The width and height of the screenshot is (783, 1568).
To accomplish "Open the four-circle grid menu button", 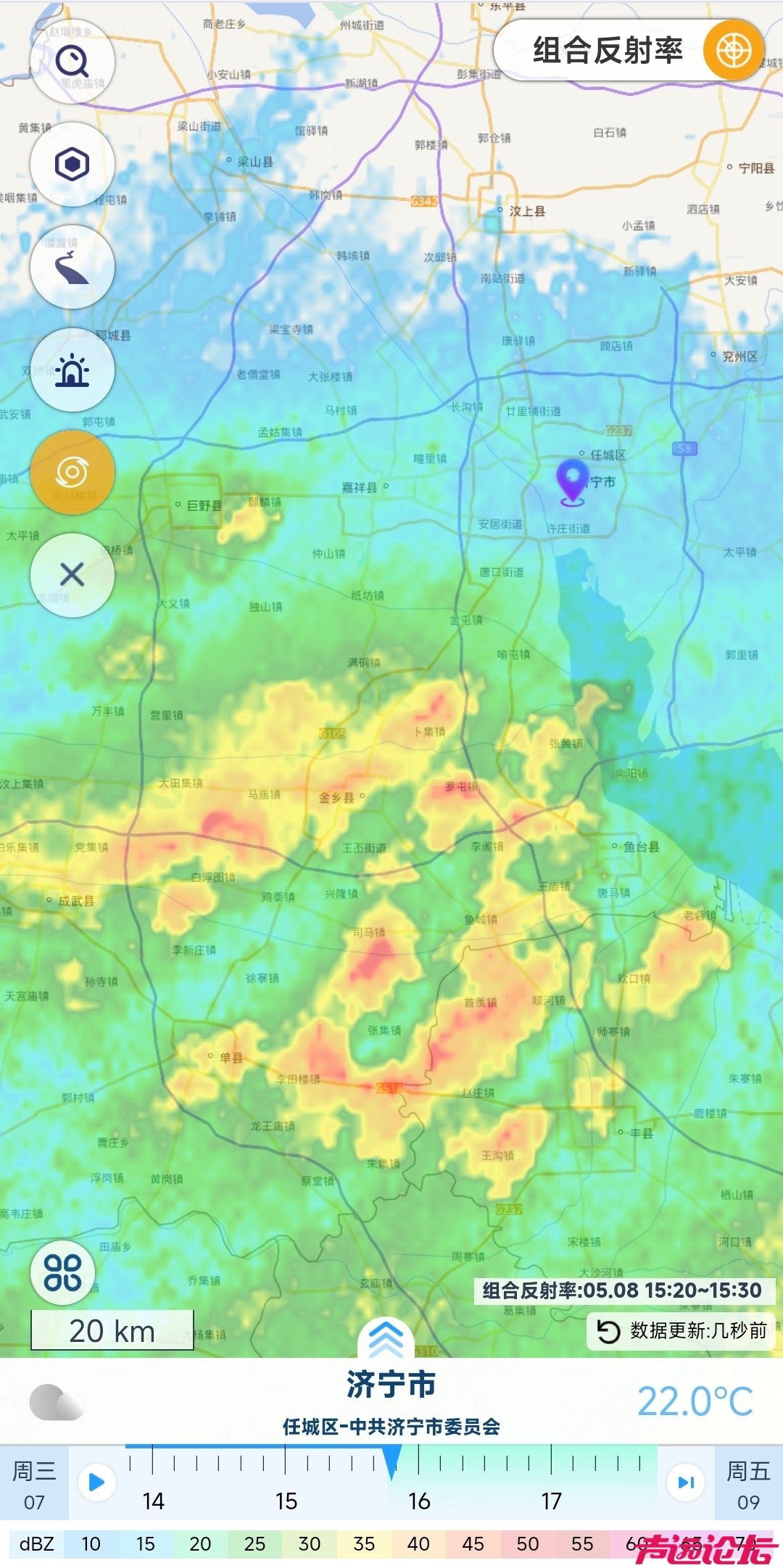I will [x=63, y=1273].
